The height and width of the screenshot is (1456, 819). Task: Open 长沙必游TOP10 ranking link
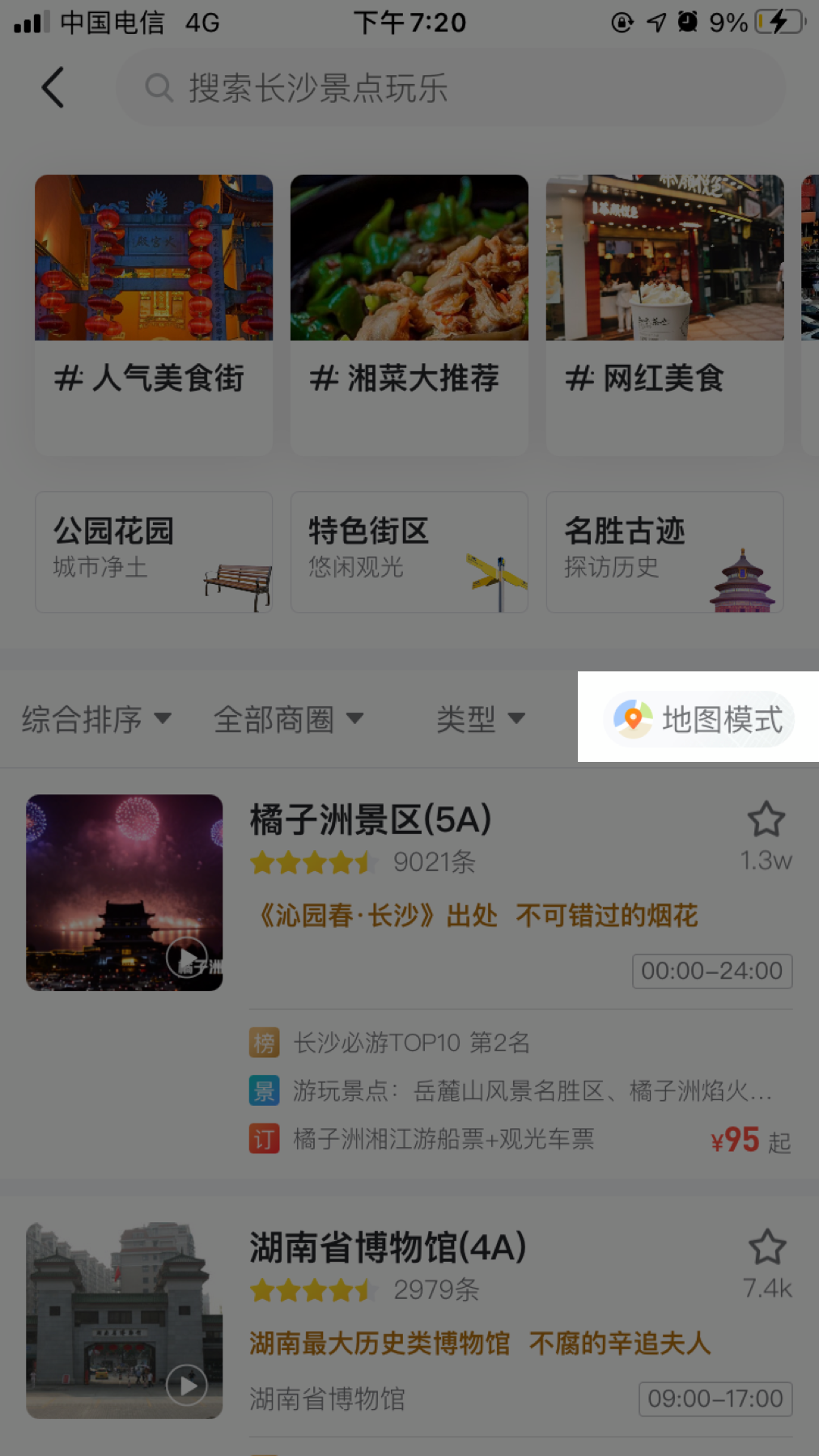coord(411,1043)
